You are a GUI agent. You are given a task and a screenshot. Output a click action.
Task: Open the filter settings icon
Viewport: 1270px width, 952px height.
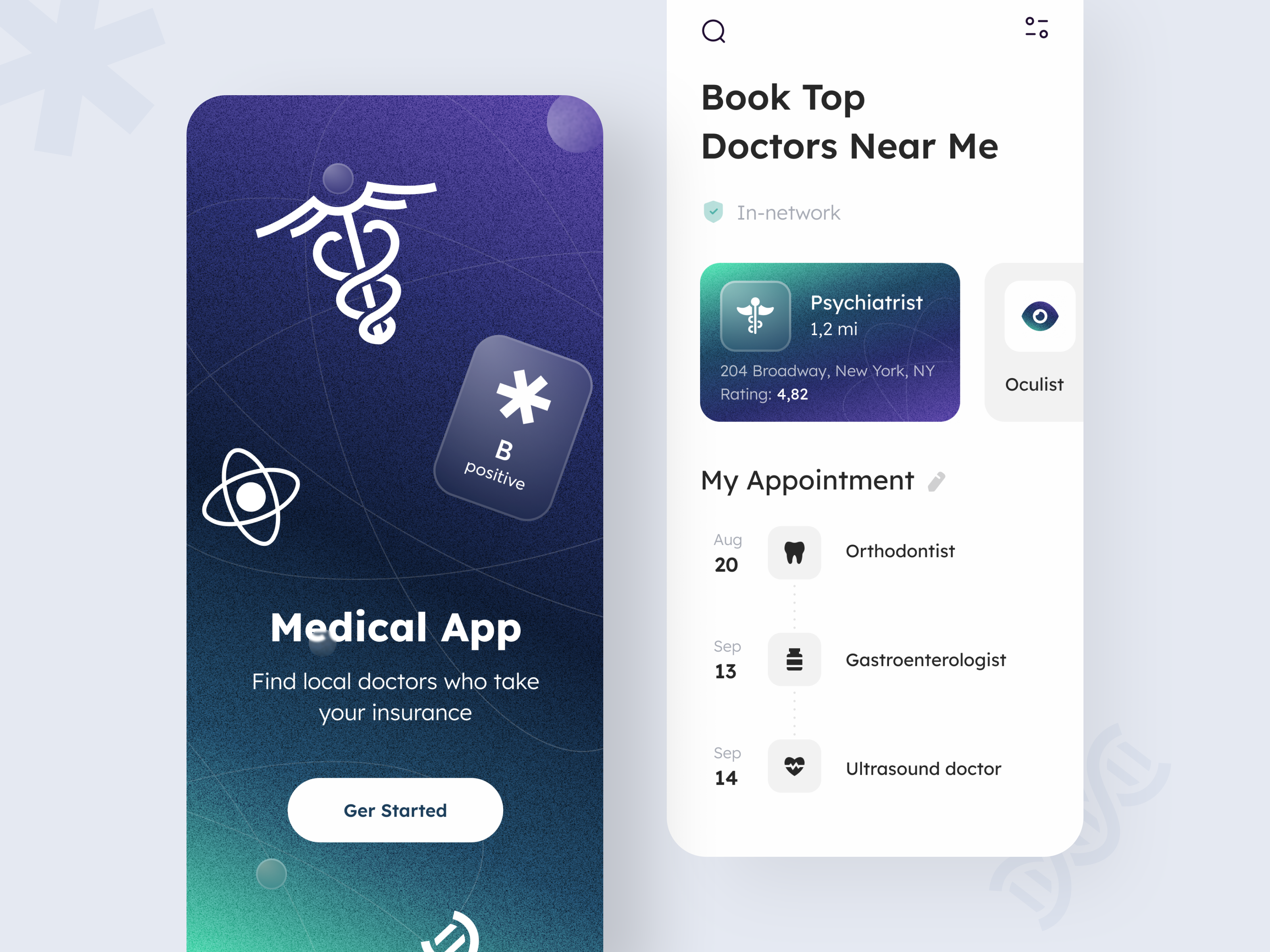1036,27
